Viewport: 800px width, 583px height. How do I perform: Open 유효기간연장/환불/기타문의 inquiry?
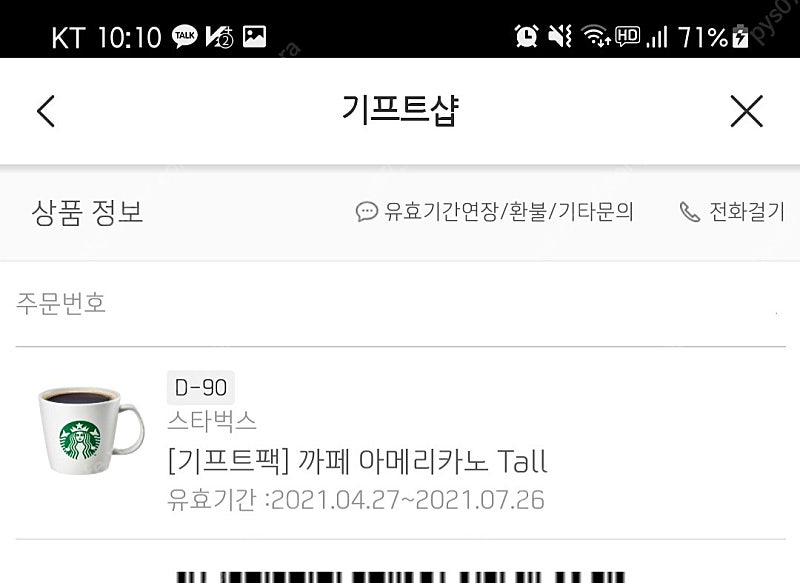pyautogui.click(x=496, y=212)
